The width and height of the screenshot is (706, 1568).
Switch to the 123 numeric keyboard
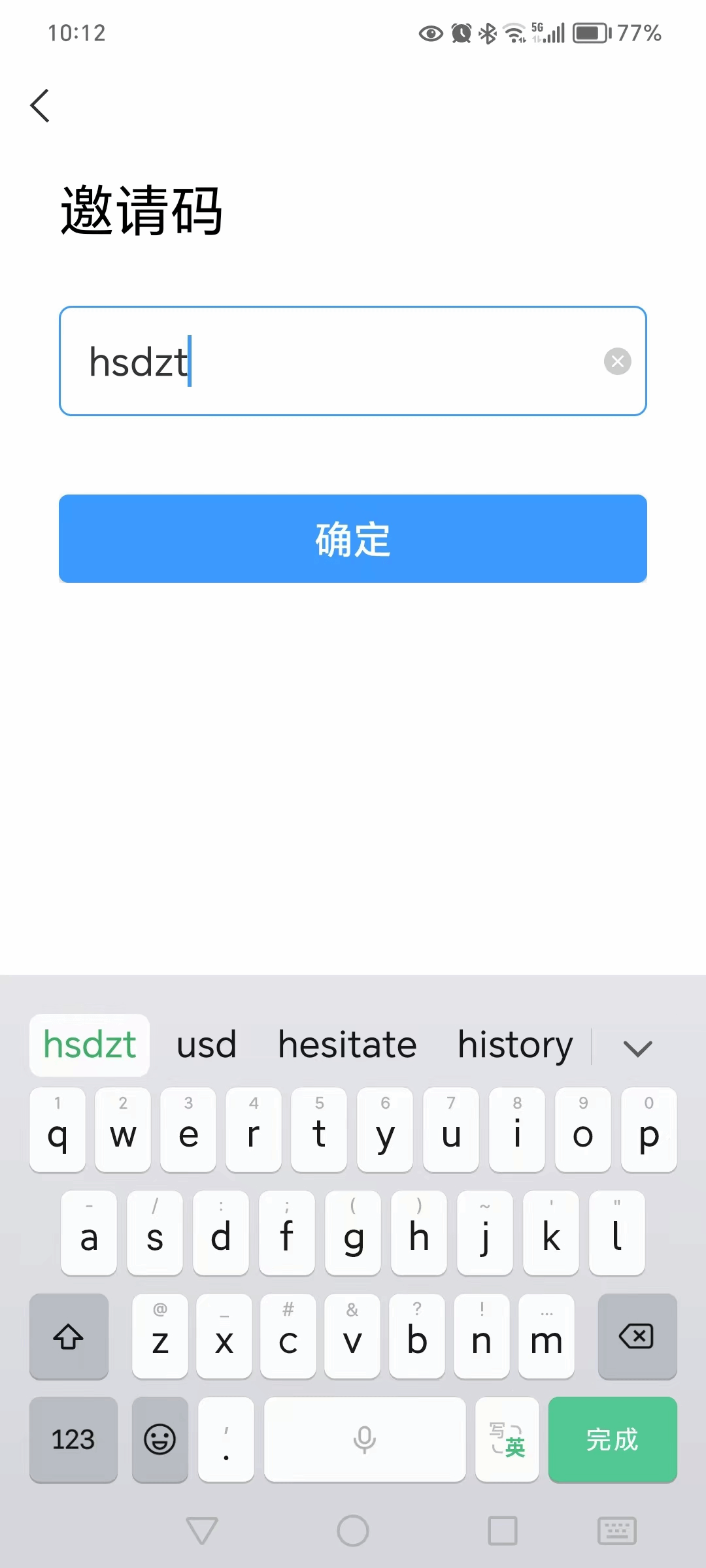[x=73, y=1439]
